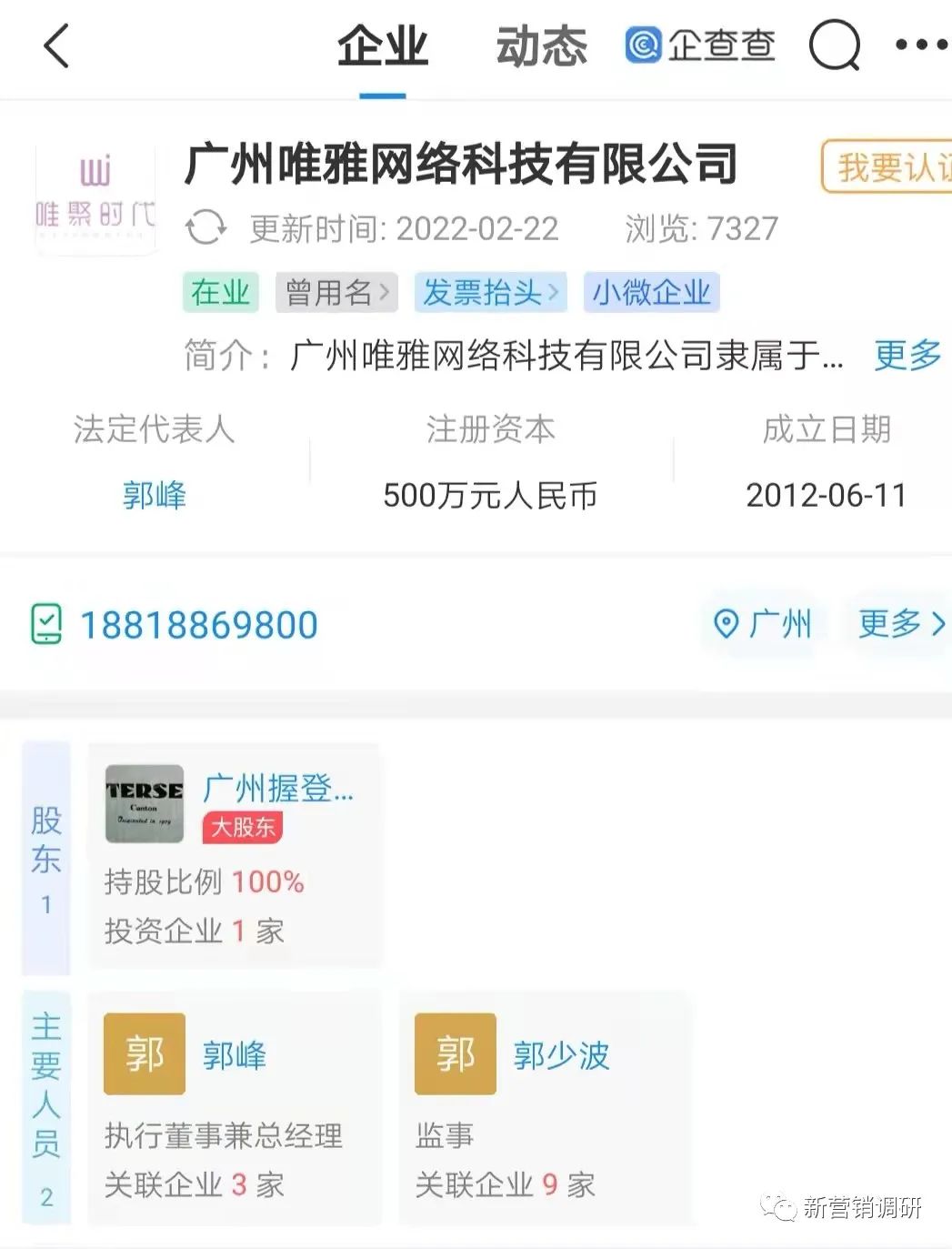Open legal representative 郭峰's profile
Screen dimensions: 952x1249
point(154,496)
